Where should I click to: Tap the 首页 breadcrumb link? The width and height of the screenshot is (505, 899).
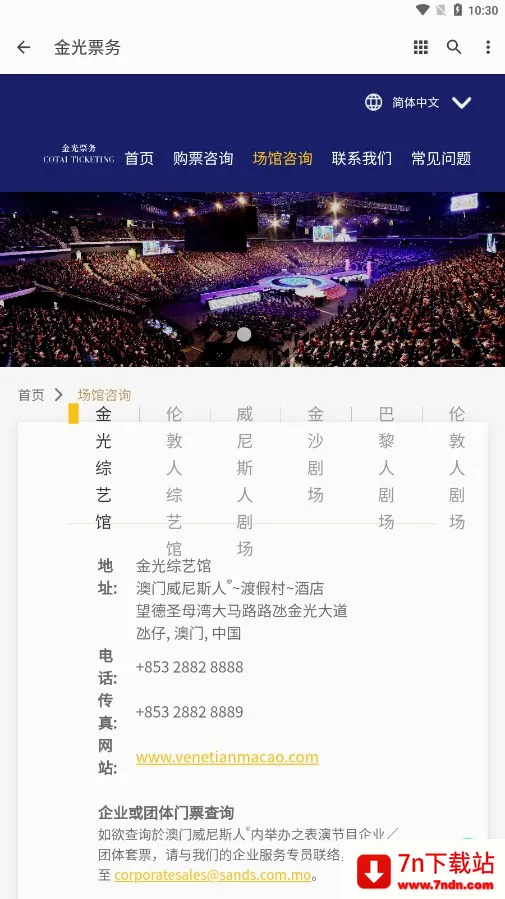(31, 394)
